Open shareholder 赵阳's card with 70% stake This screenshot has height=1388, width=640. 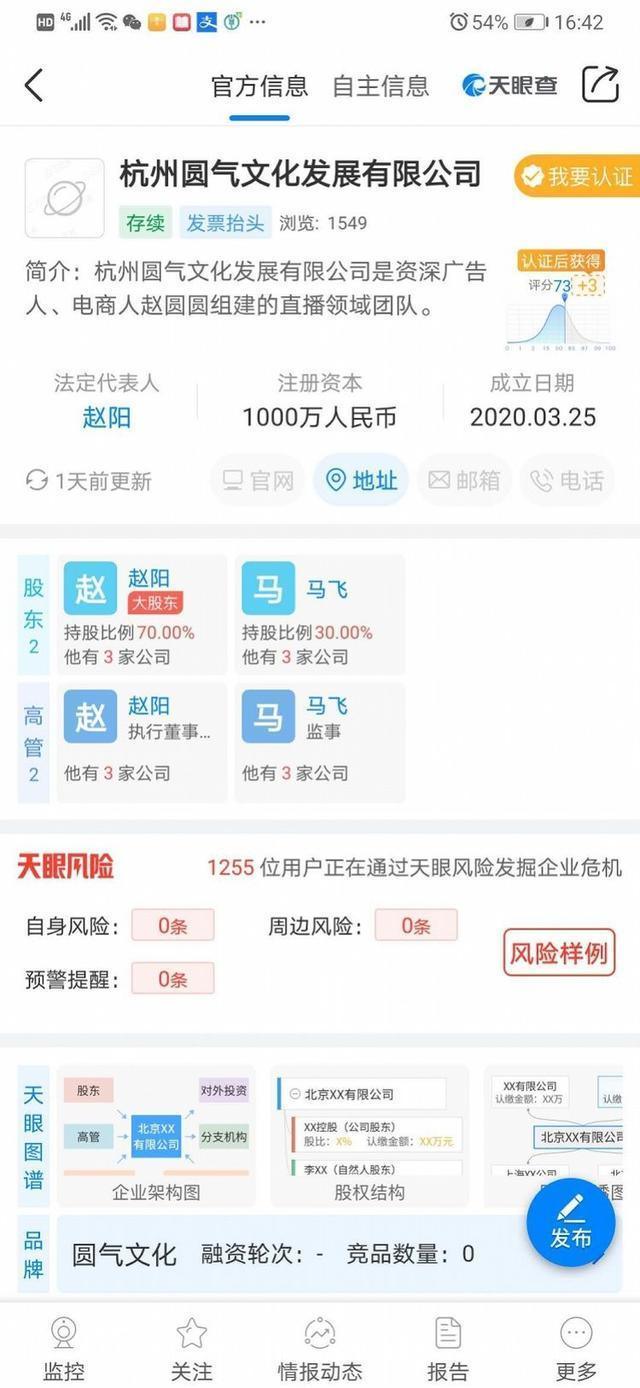click(142, 615)
